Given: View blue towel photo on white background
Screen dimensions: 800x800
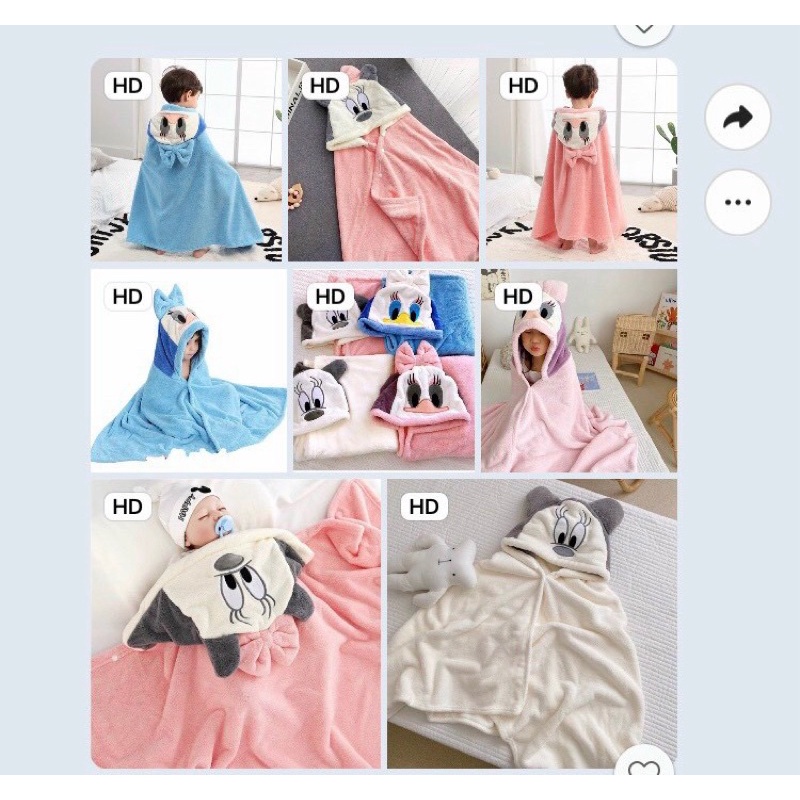Looking at the screenshot, I should coord(188,370).
